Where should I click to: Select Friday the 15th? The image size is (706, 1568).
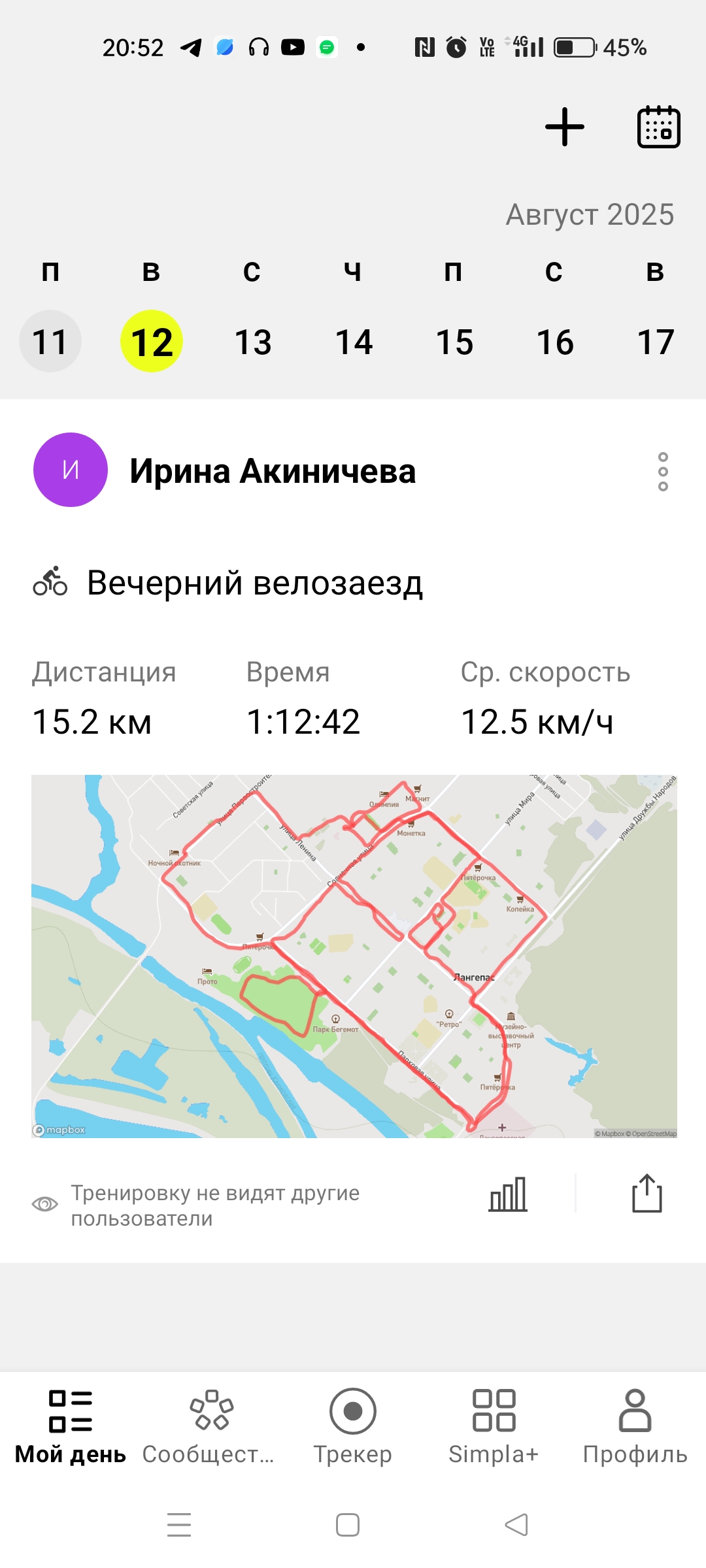[x=454, y=342]
